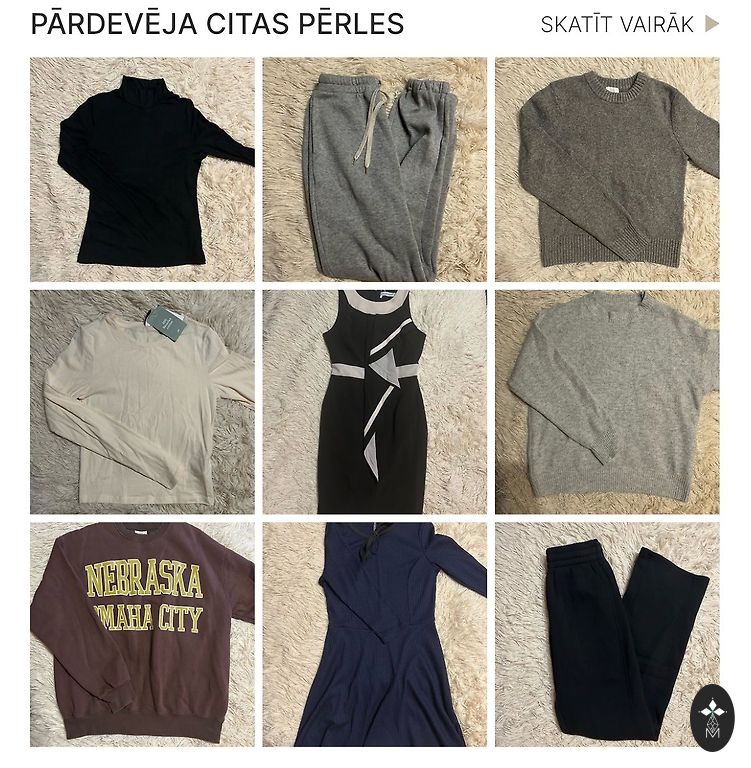Image resolution: width=751 pixels, height=768 pixels.
Task: Open the dark grey crewneck sweater listing
Action: tap(606, 170)
